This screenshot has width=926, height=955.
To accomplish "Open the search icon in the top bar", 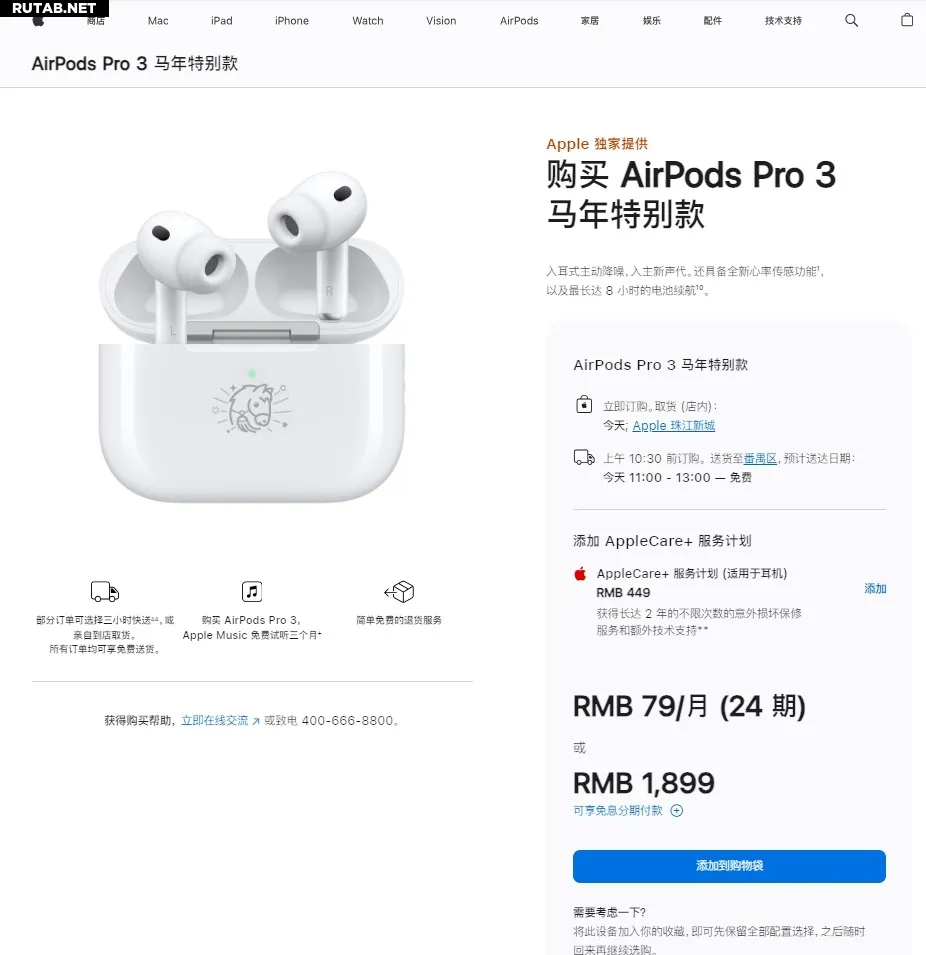I will pos(851,20).
